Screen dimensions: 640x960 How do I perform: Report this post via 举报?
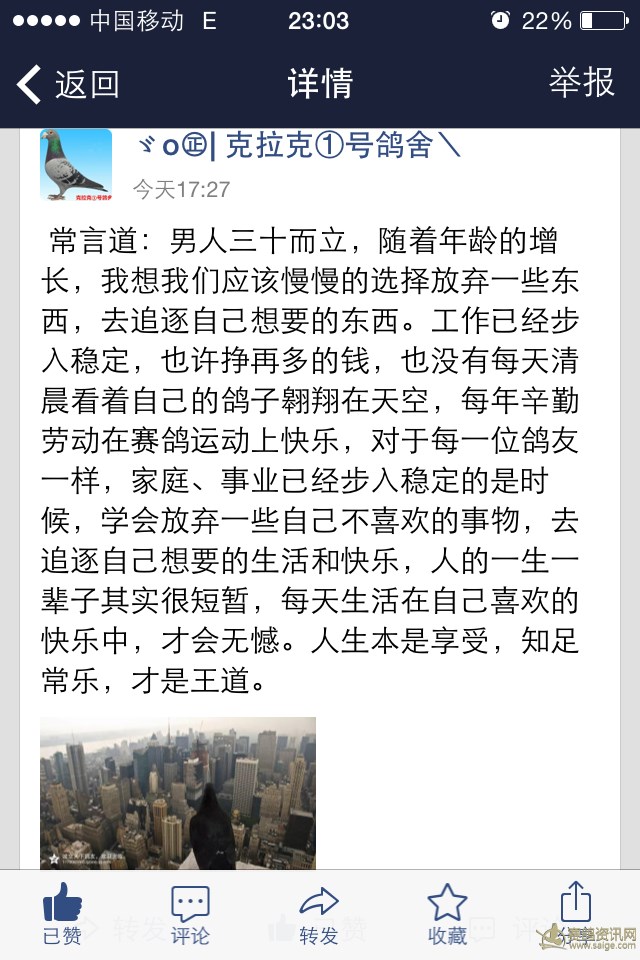581,83
